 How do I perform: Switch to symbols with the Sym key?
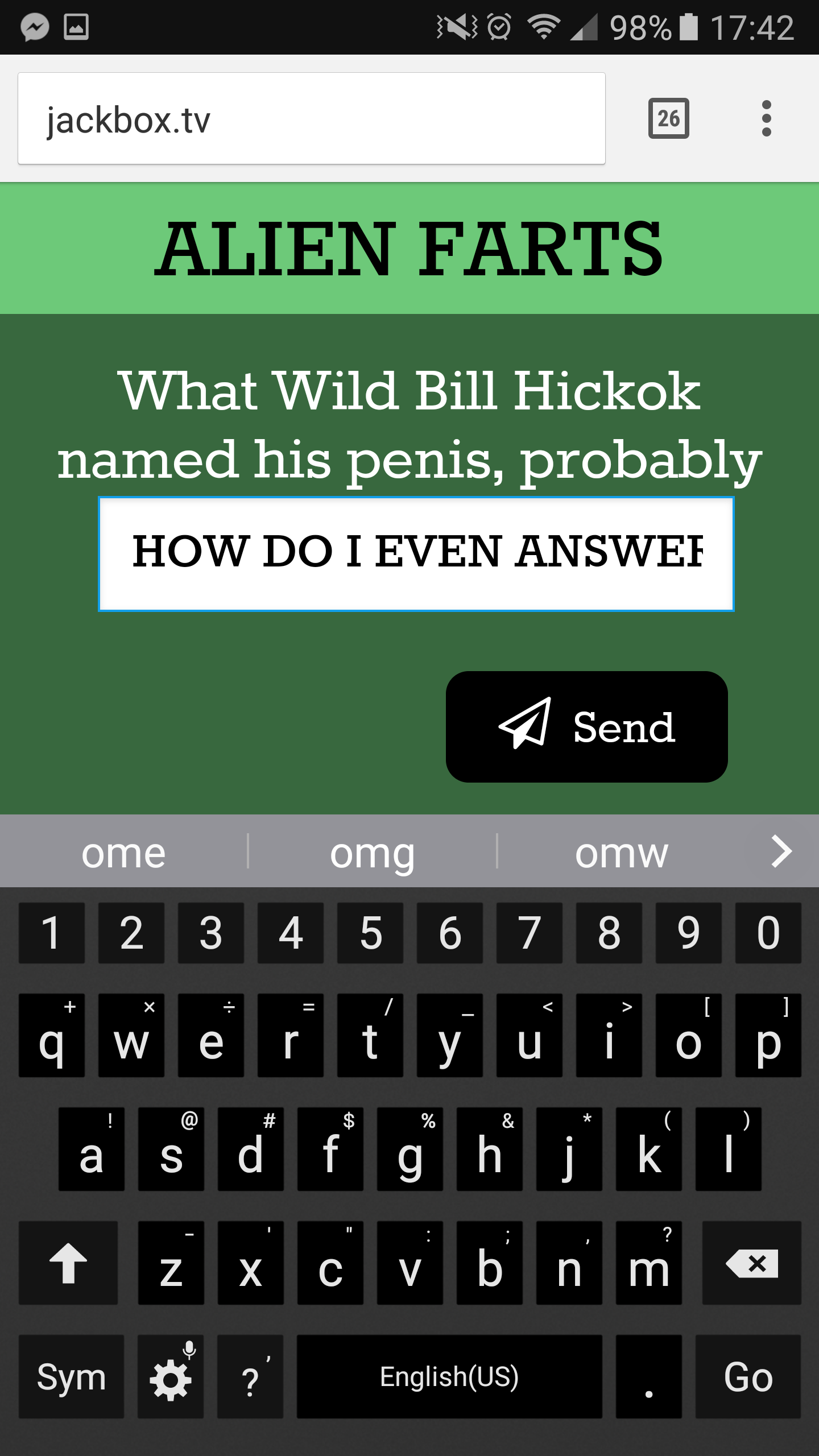point(71,1376)
